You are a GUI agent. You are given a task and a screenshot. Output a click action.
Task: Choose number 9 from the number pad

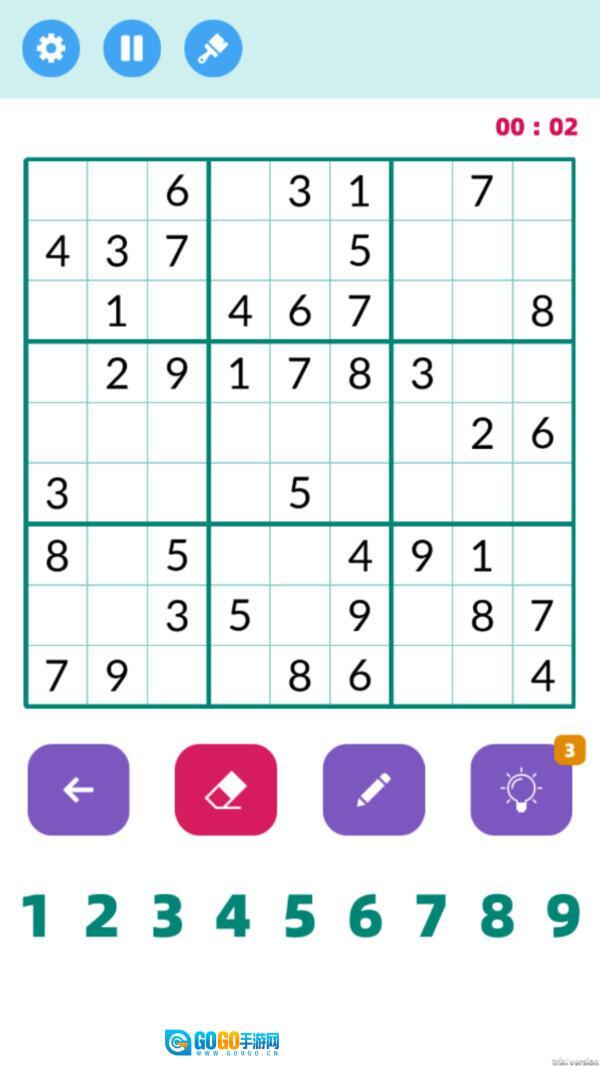point(563,915)
